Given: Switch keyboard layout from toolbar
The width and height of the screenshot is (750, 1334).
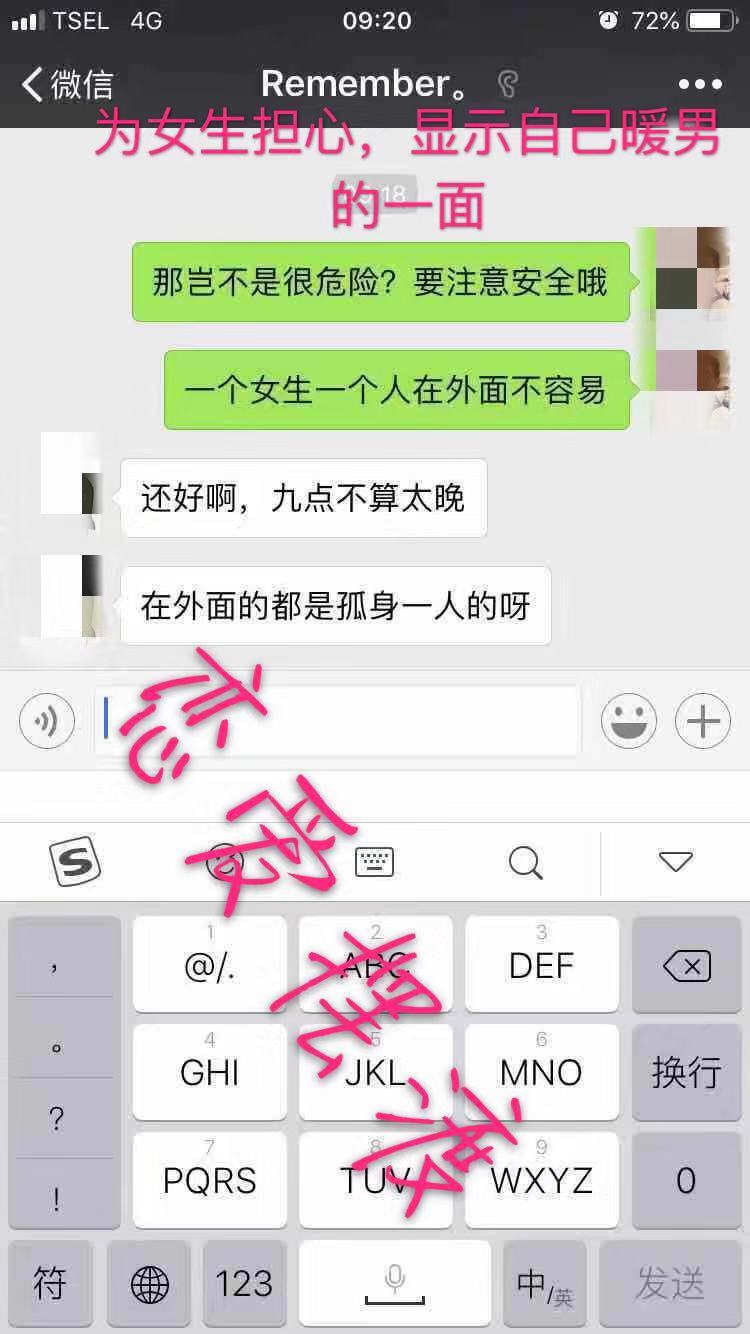Looking at the screenshot, I should point(375,861).
